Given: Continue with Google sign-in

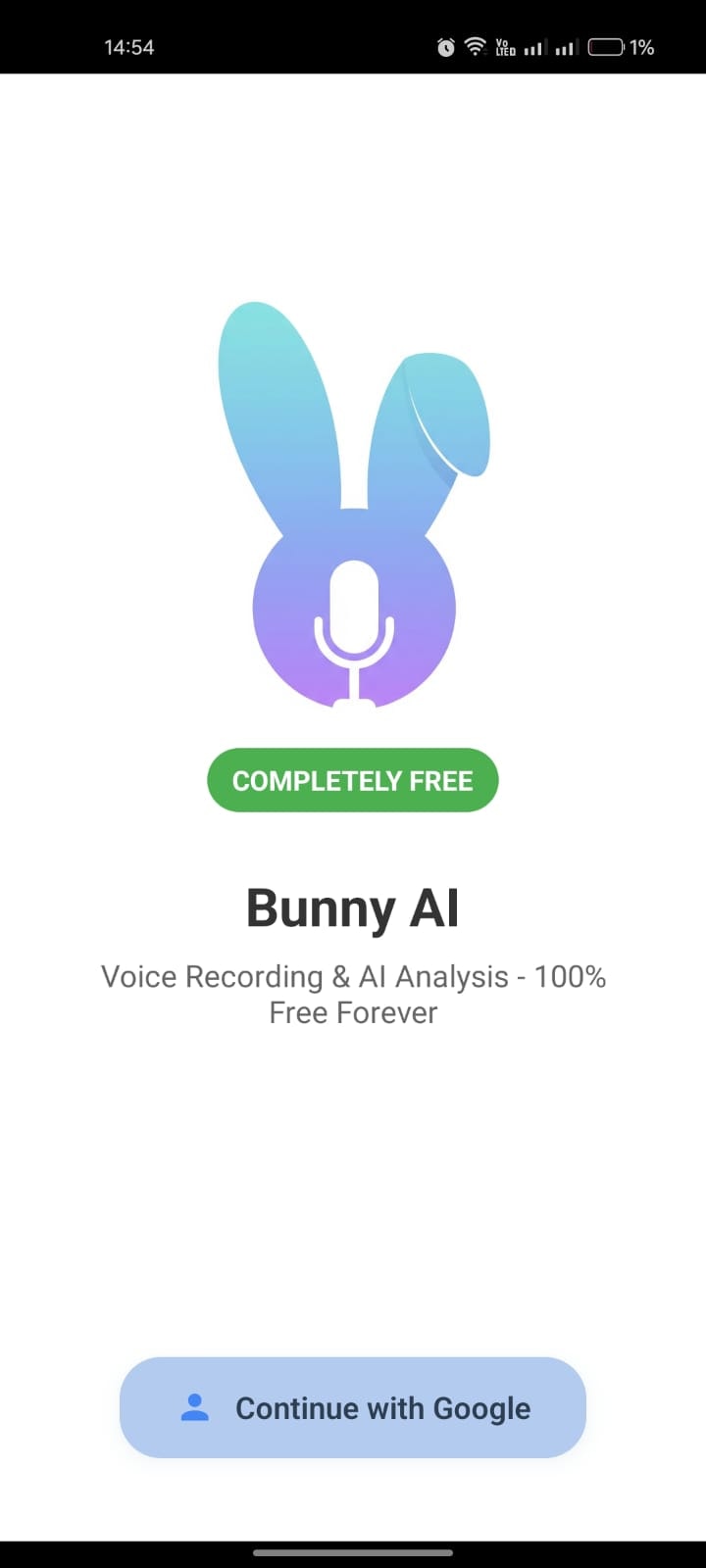Looking at the screenshot, I should tap(353, 1407).
